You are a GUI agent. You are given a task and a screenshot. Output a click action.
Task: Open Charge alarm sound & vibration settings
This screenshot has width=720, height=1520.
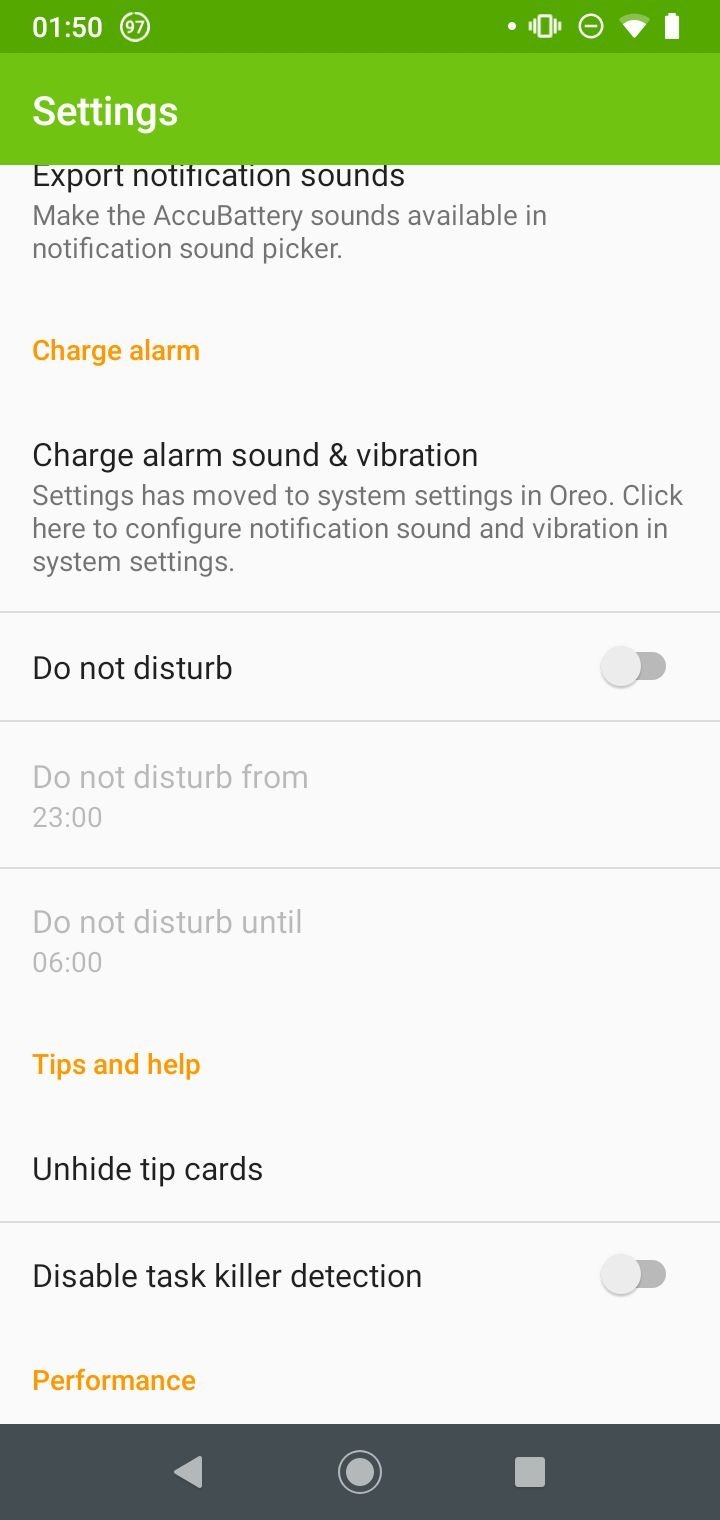[x=360, y=508]
